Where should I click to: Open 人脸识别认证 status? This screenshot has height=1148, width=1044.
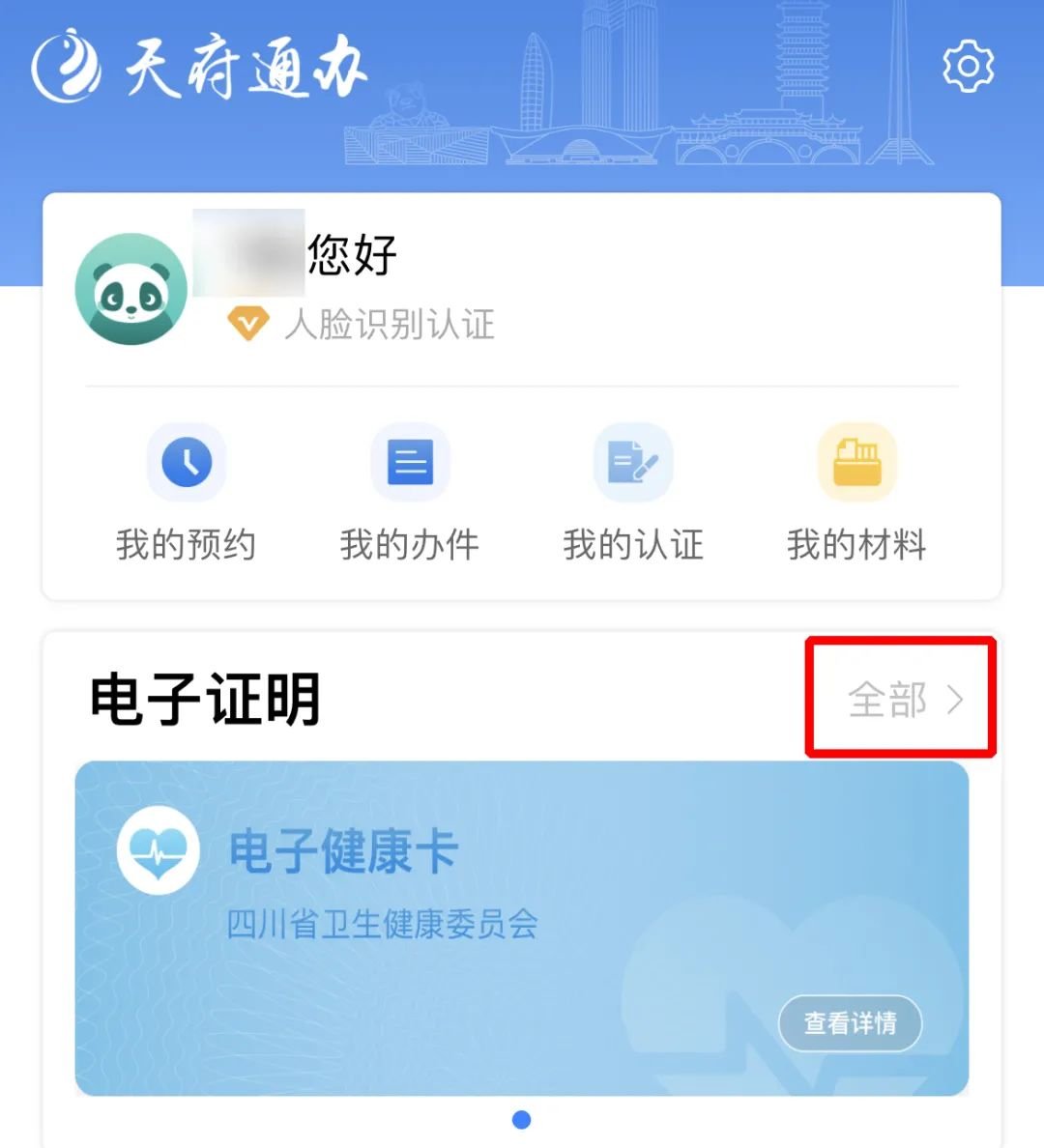387,325
